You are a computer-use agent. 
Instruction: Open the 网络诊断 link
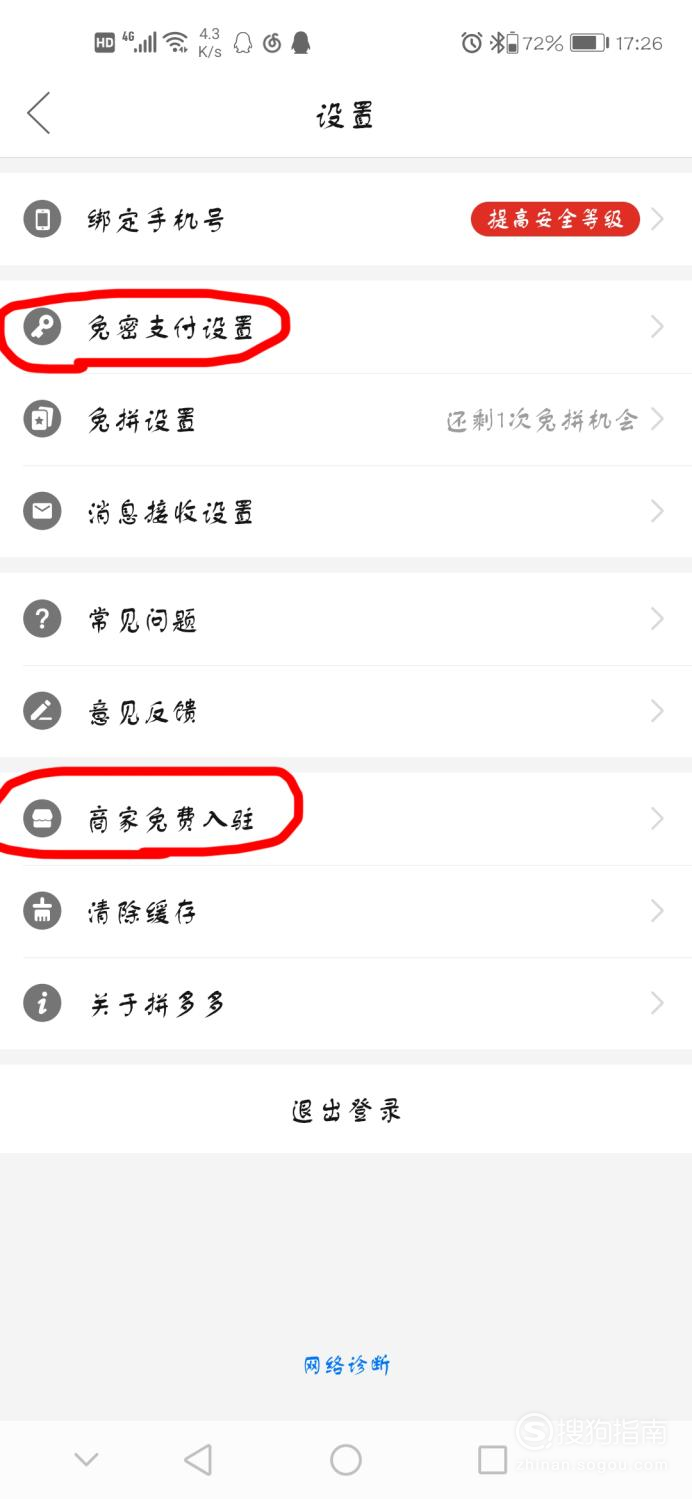pyautogui.click(x=346, y=1365)
